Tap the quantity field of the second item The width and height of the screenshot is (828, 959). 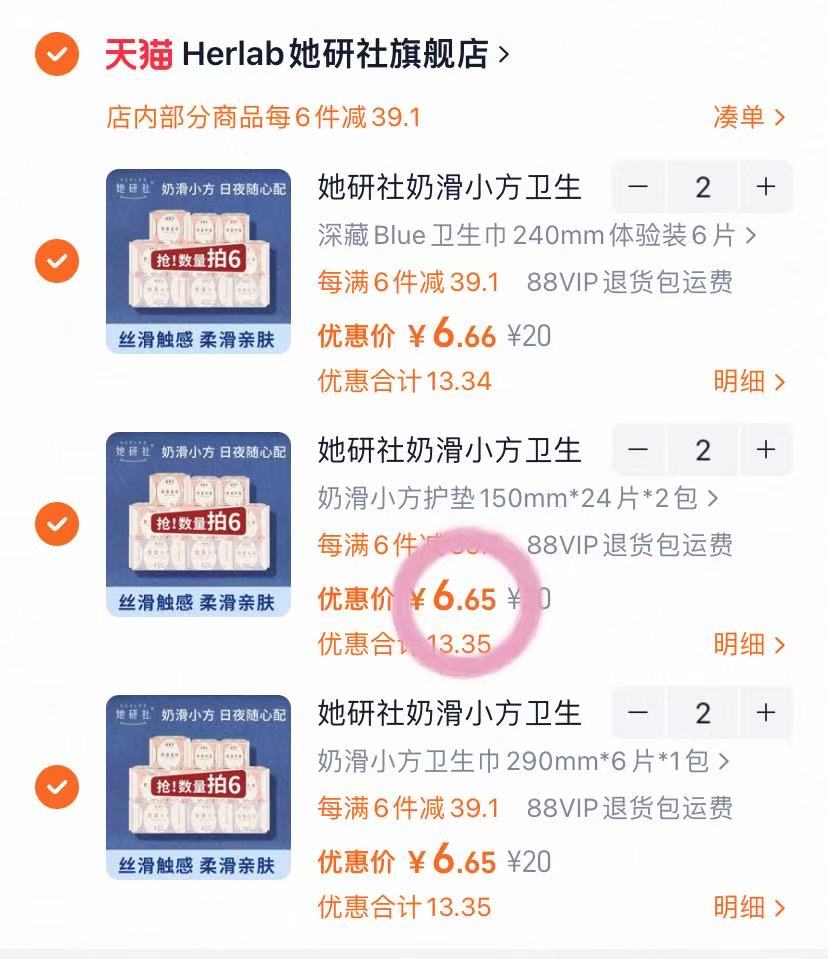pyautogui.click(x=702, y=450)
